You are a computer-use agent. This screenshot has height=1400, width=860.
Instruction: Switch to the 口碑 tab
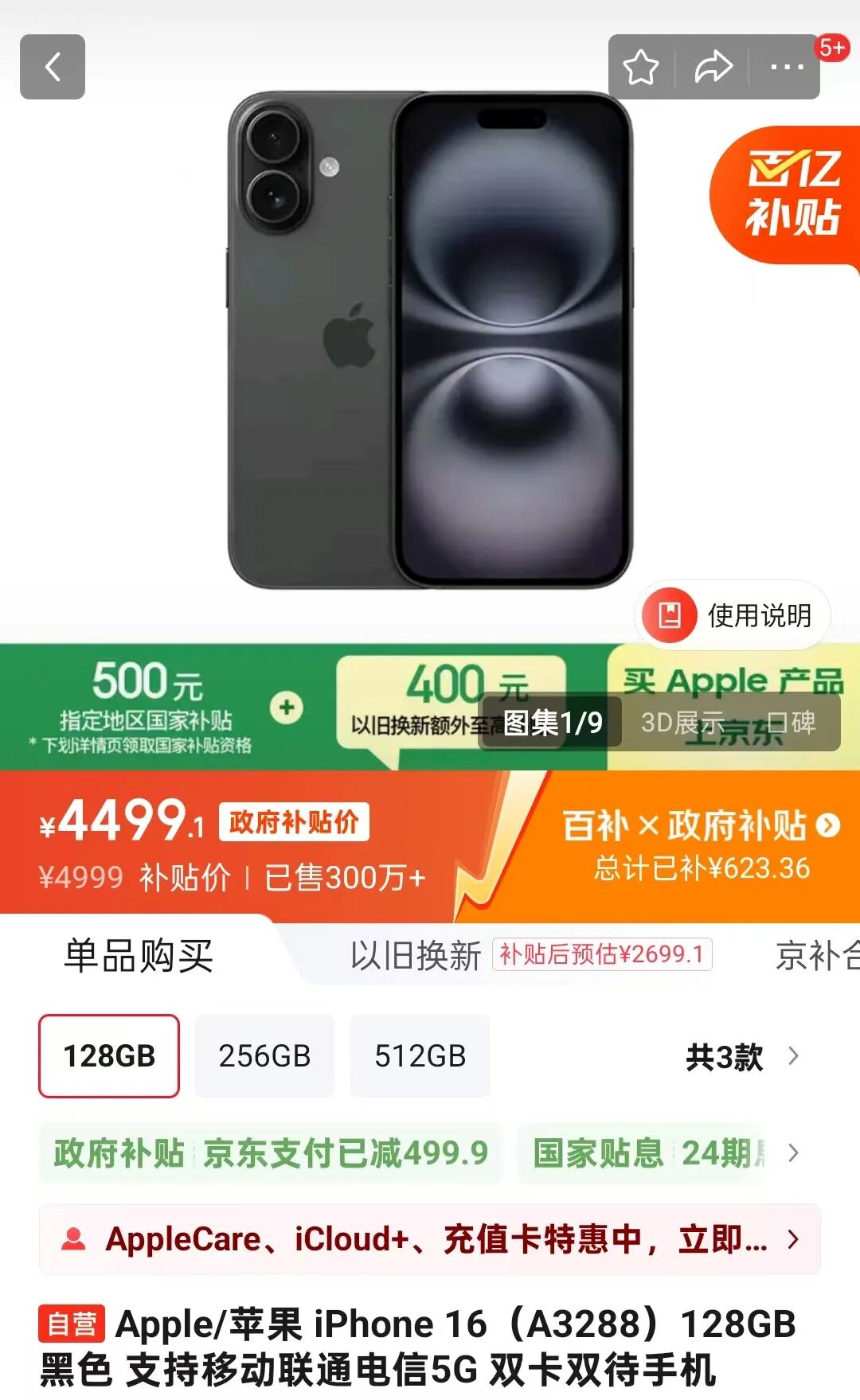[x=791, y=723]
